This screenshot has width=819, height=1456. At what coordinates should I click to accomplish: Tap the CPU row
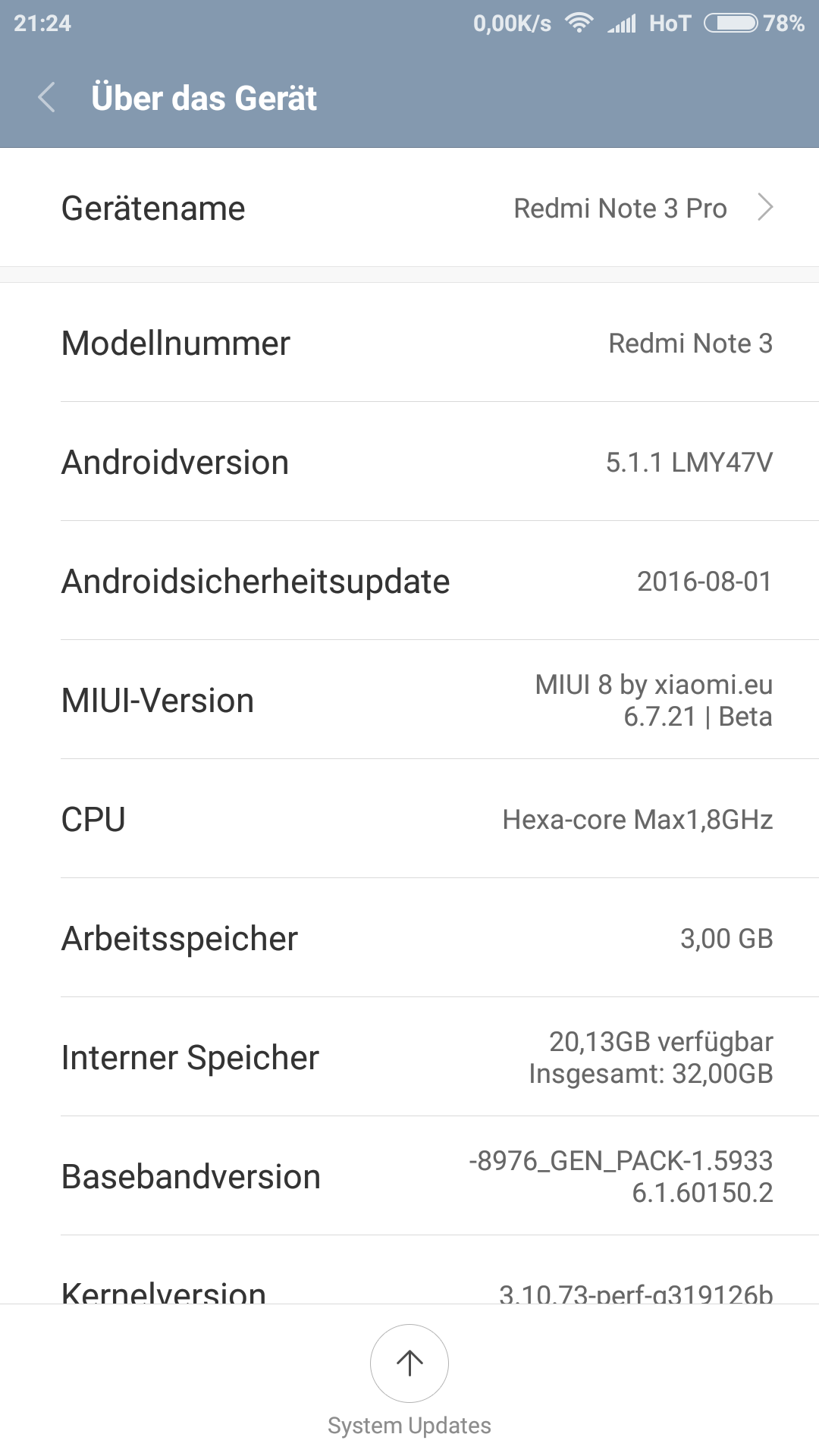pyautogui.click(x=409, y=819)
